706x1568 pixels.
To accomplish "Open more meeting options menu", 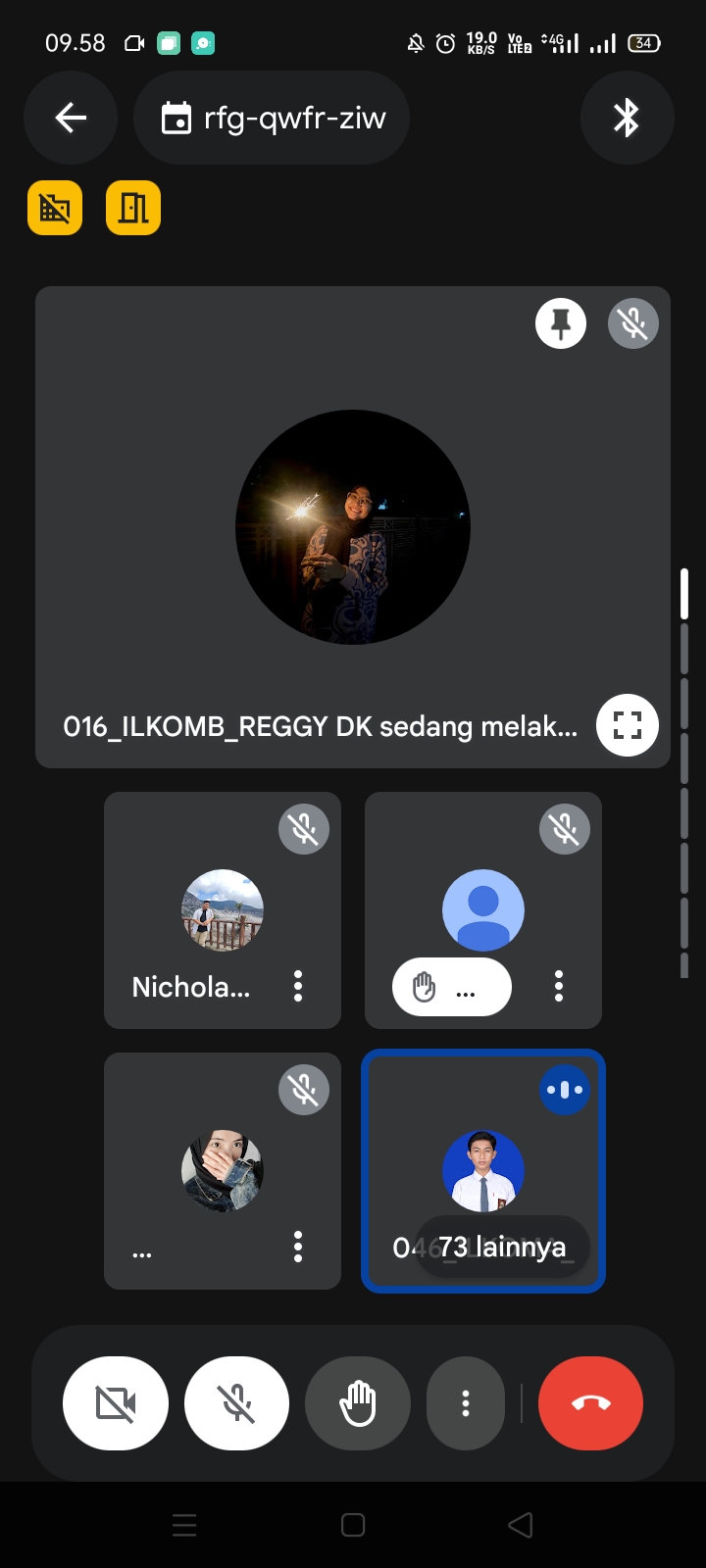I will point(466,1403).
